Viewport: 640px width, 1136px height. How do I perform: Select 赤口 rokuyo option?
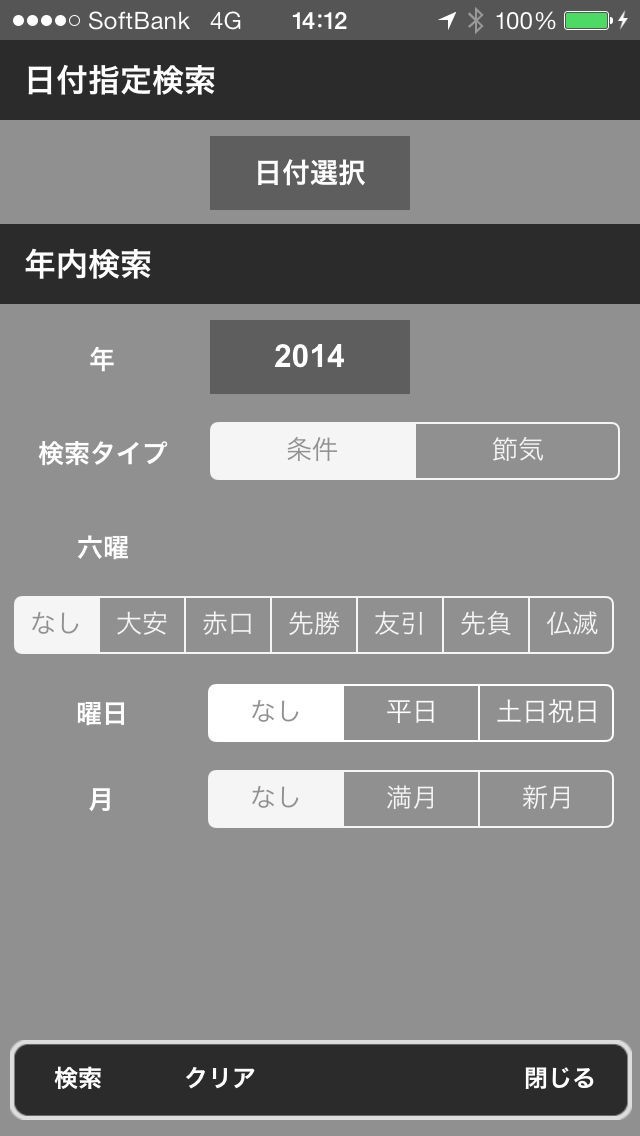pyautogui.click(x=228, y=624)
